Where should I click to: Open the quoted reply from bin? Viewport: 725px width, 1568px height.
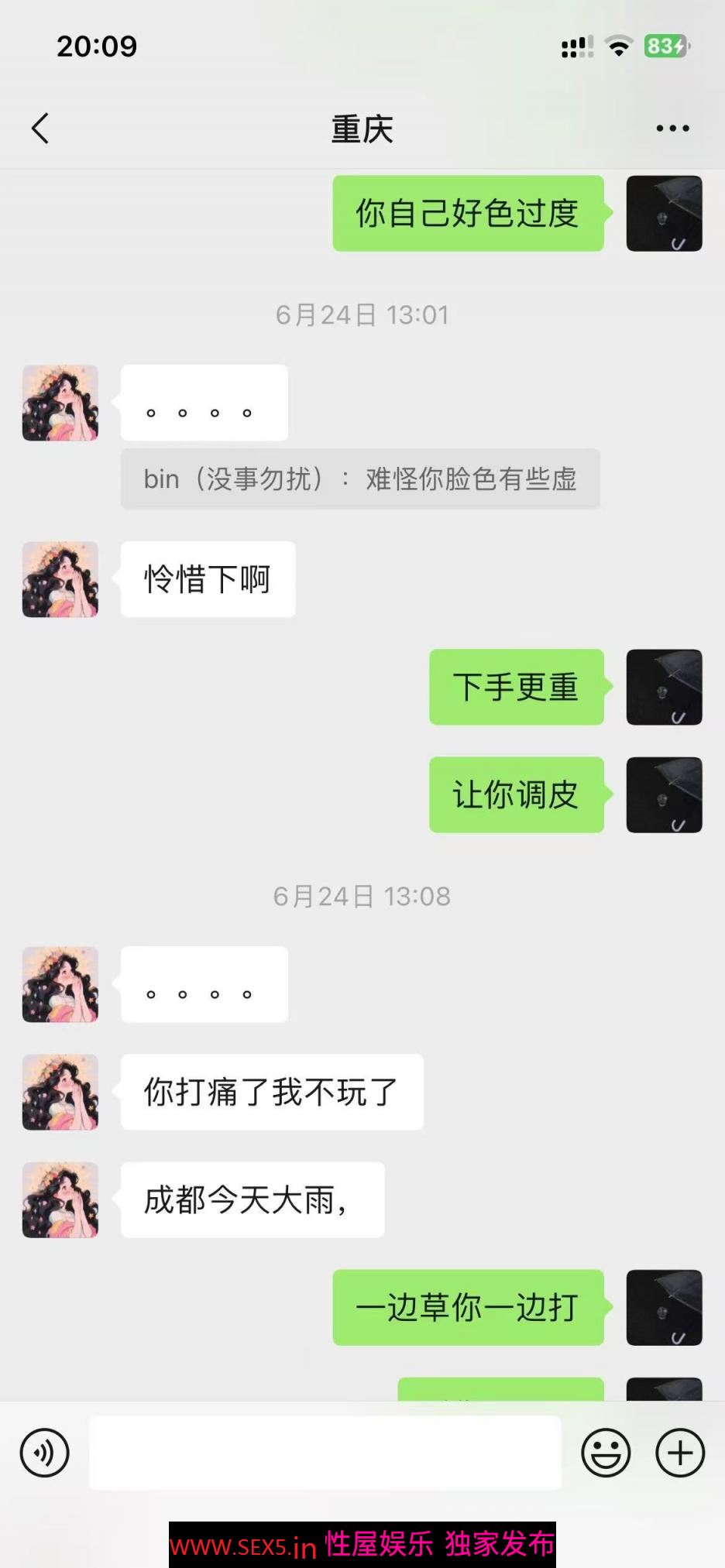click(x=360, y=479)
